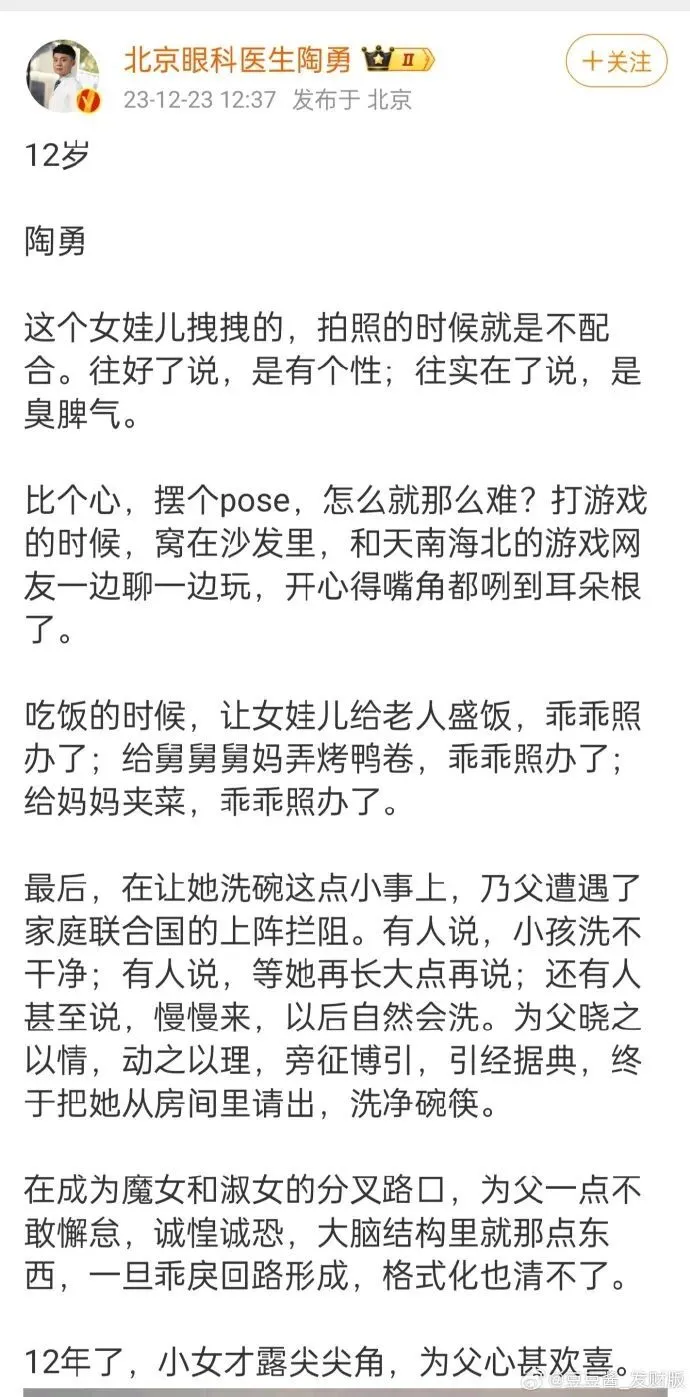Screen dimensions: 690x1397
Task: Open the author's profile picture
Action: pyautogui.click(x=62, y=76)
